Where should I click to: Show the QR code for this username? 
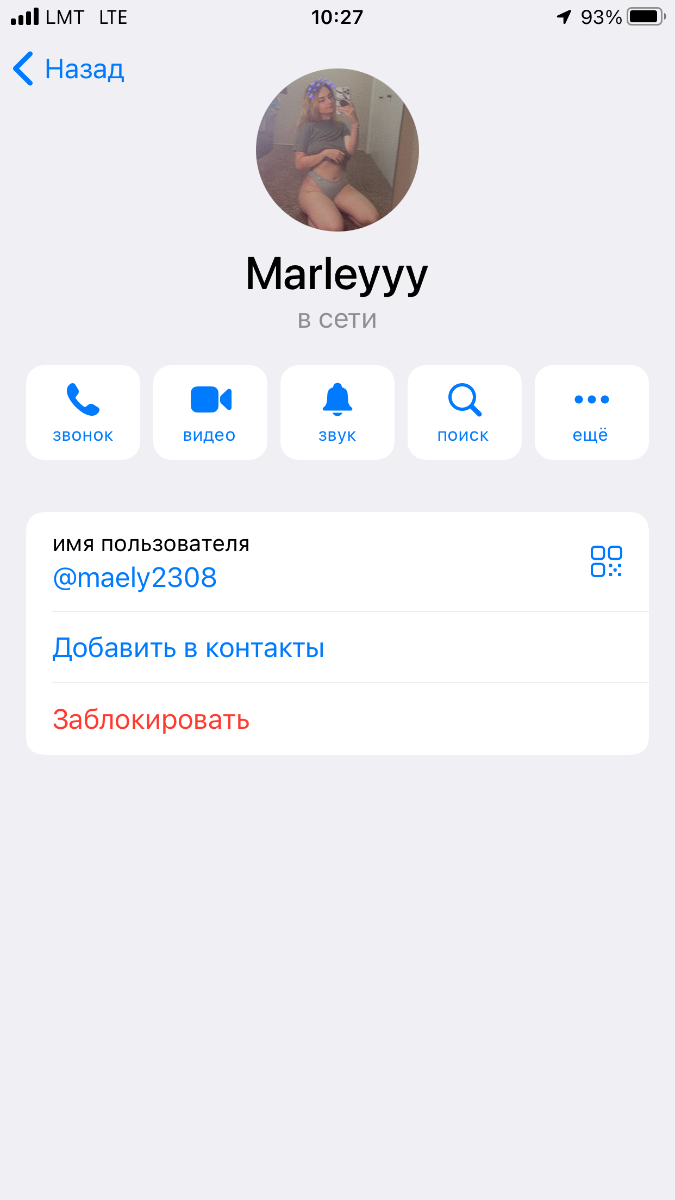(606, 561)
